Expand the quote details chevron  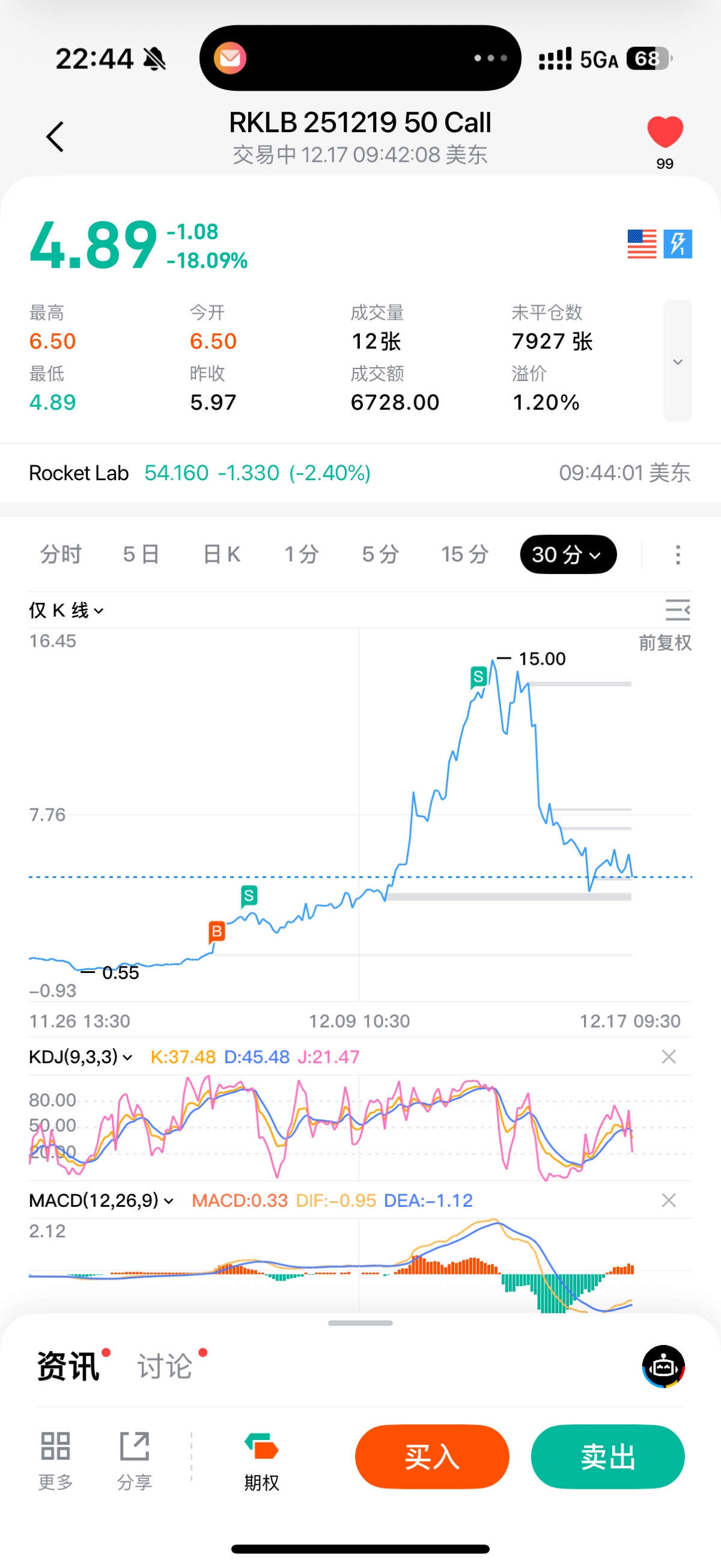pyautogui.click(x=677, y=361)
